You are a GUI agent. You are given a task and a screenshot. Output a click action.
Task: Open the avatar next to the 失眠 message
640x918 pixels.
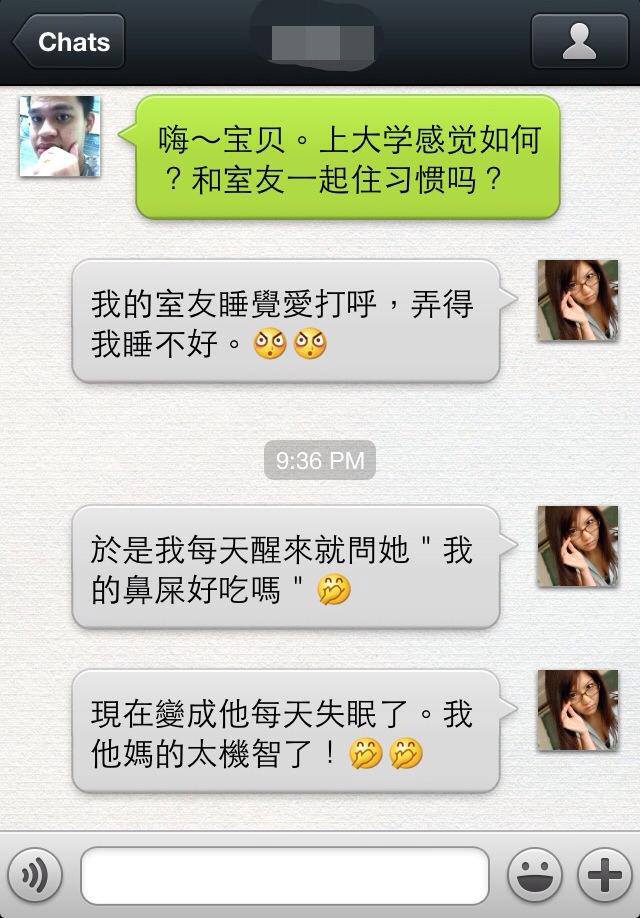(x=578, y=710)
